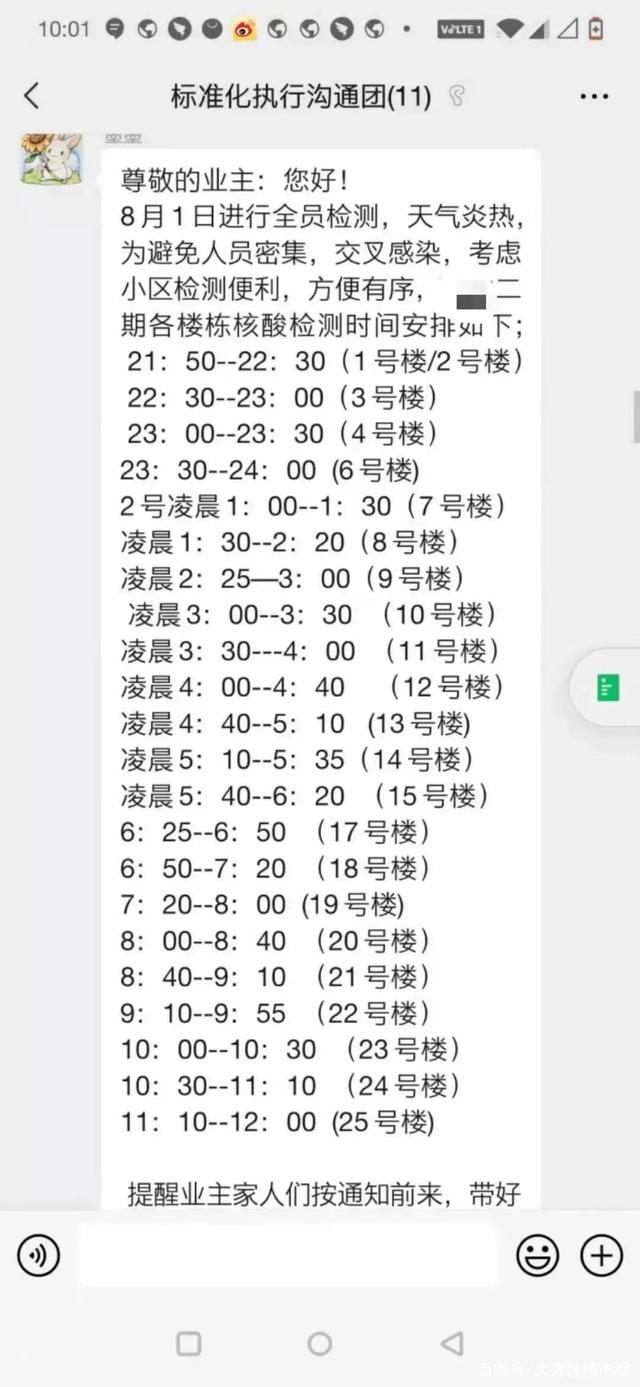Viewport: 640px width, 1387px height.
Task: Switch to voice message input
Action: [x=39, y=1255]
